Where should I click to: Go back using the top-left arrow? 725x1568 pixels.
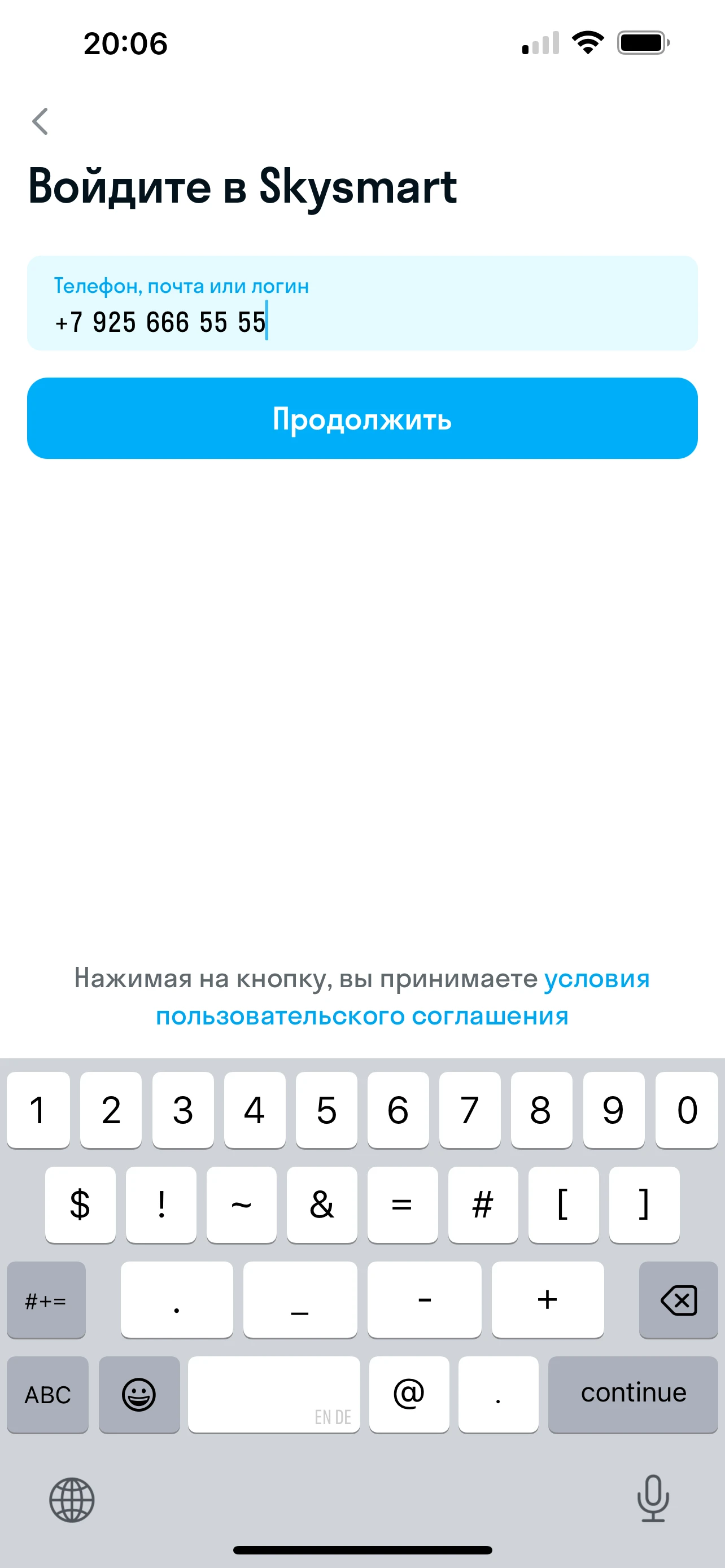point(40,121)
